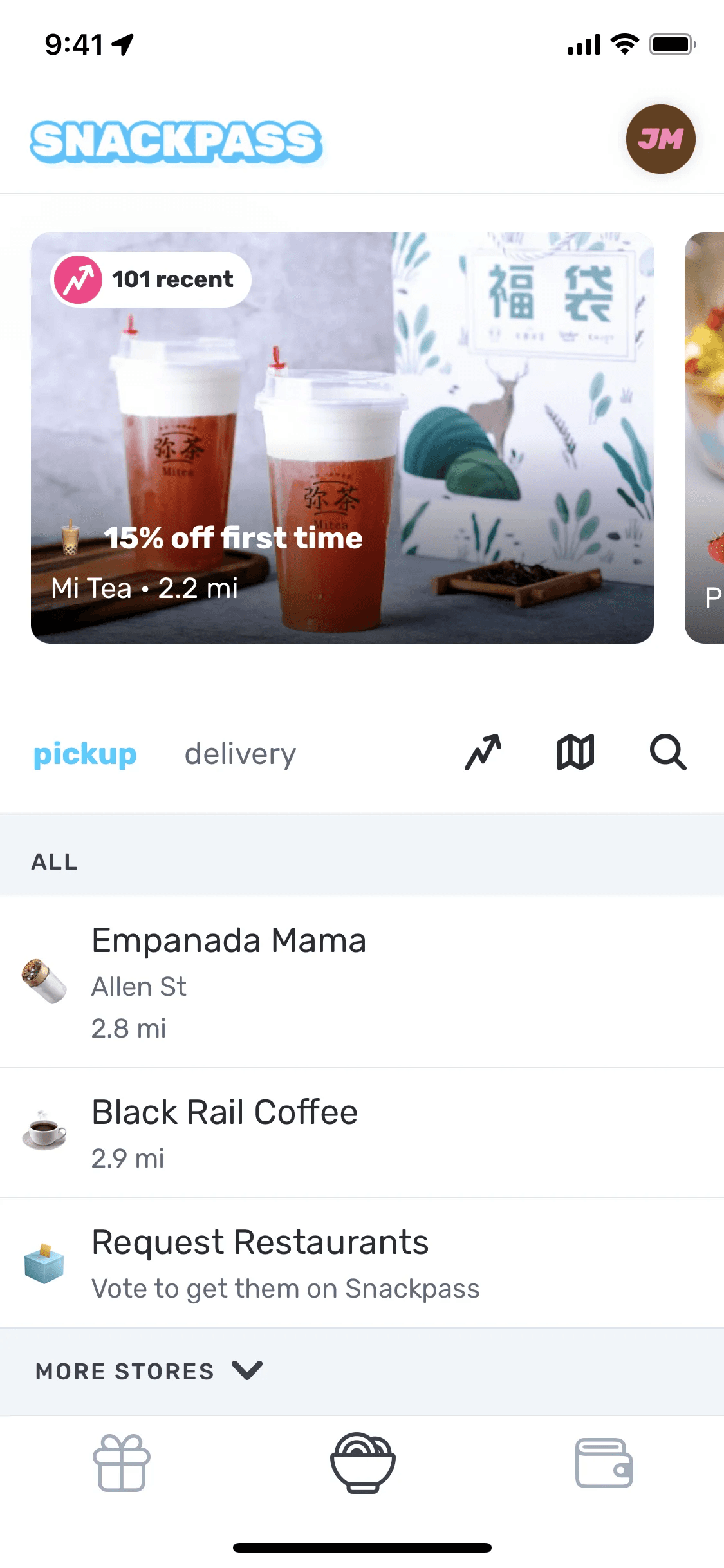The image size is (724, 1568).
Task: Open restaurant search
Action: click(668, 752)
